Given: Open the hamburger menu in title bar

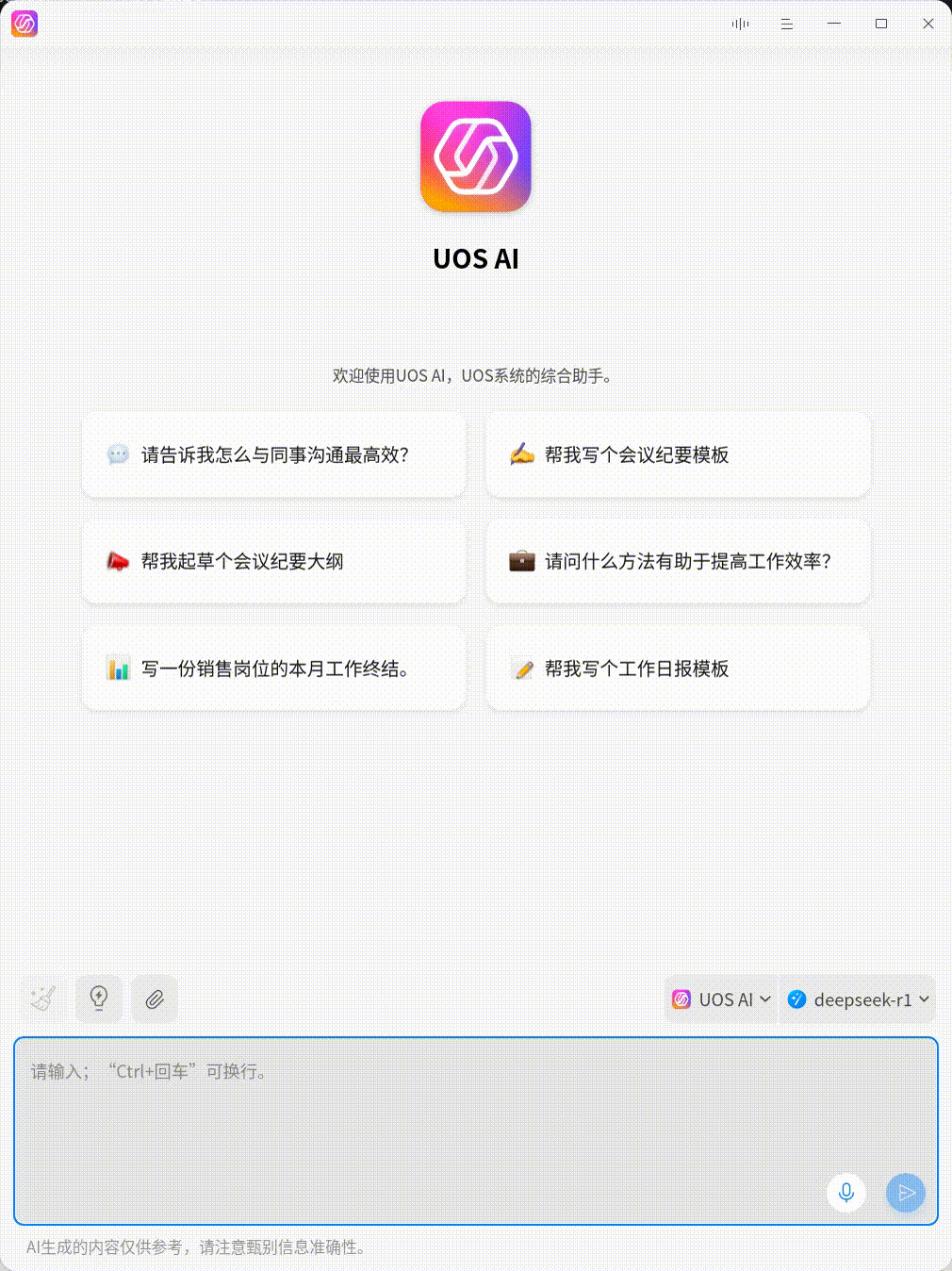Looking at the screenshot, I should tap(787, 24).
